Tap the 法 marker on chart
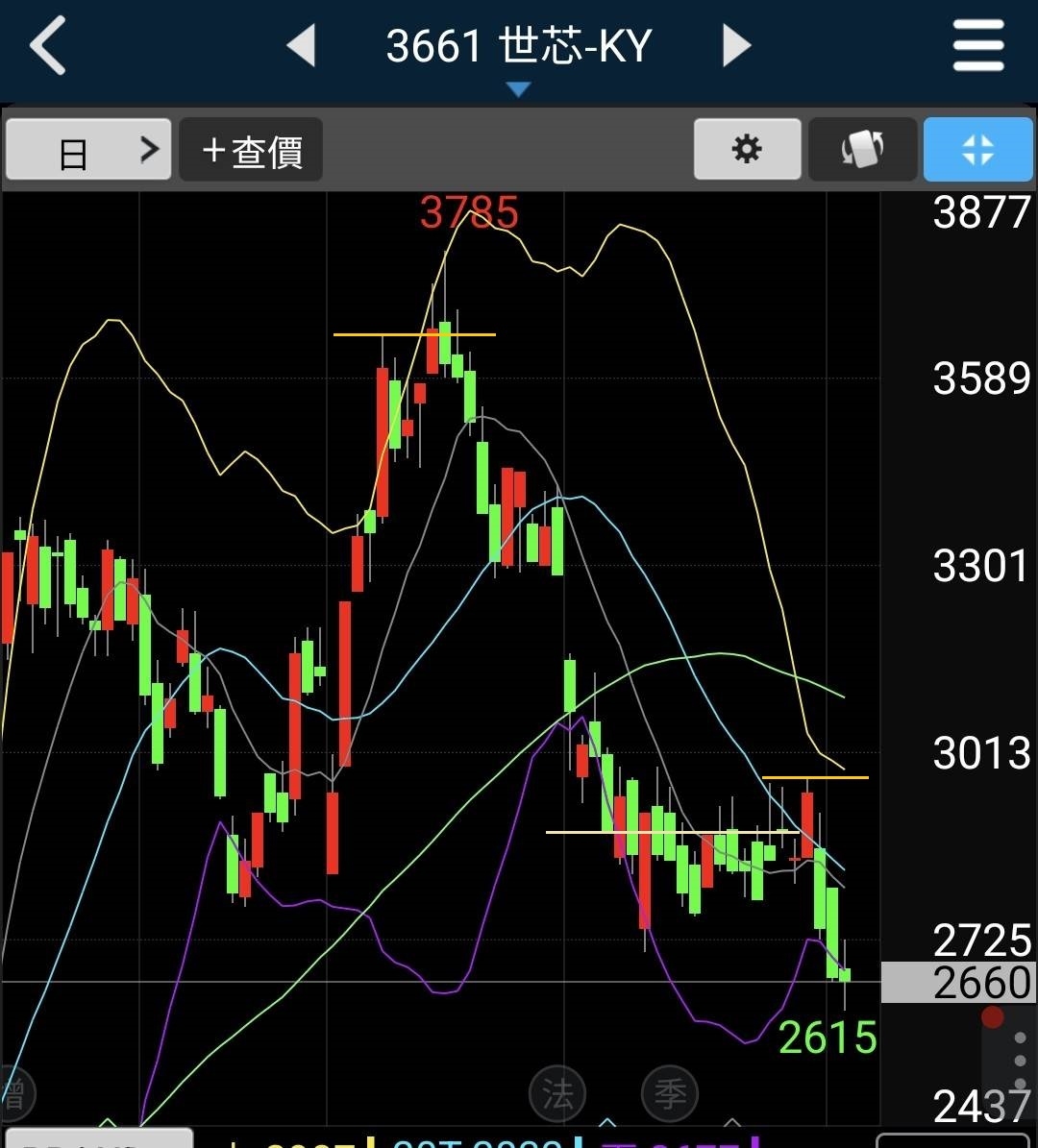 (557, 1093)
